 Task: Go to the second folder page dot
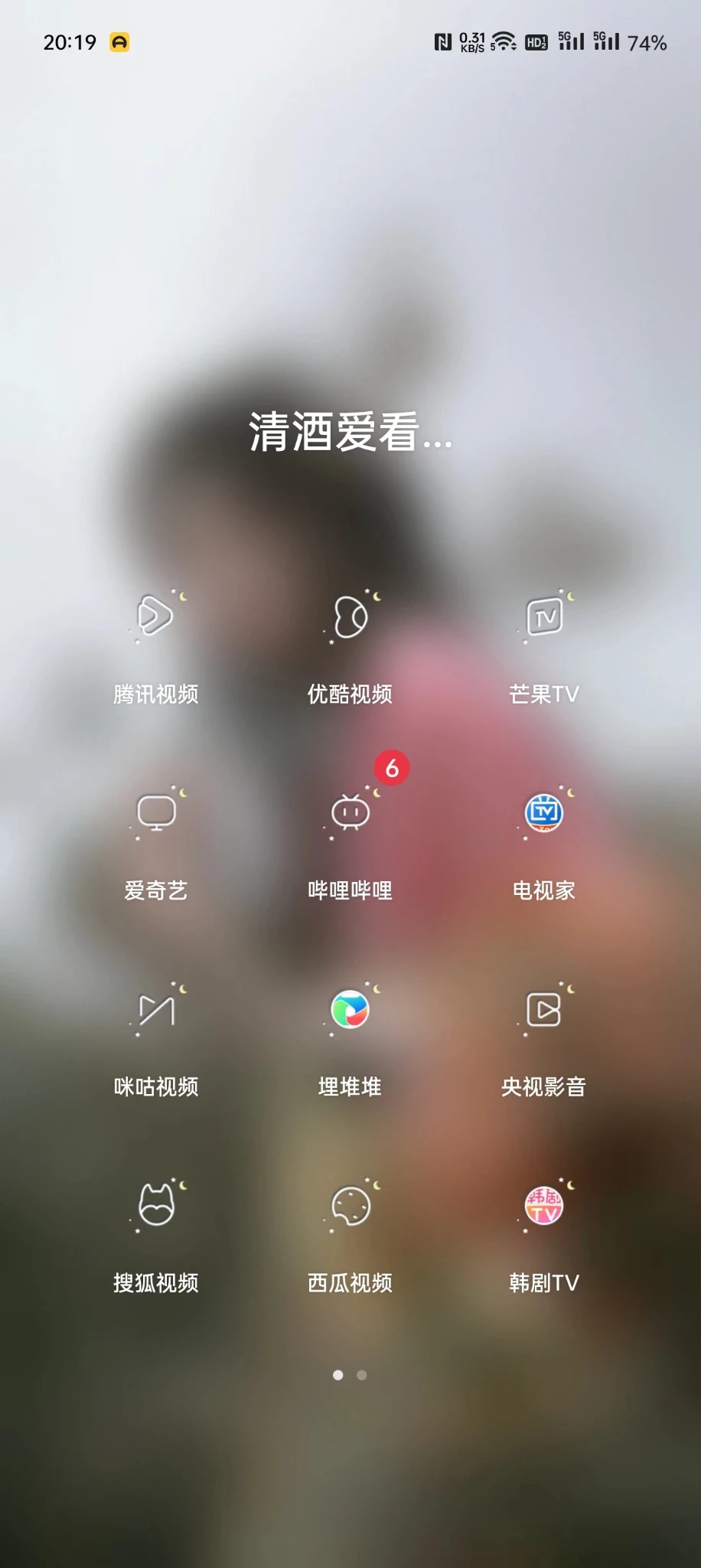click(x=362, y=1375)
